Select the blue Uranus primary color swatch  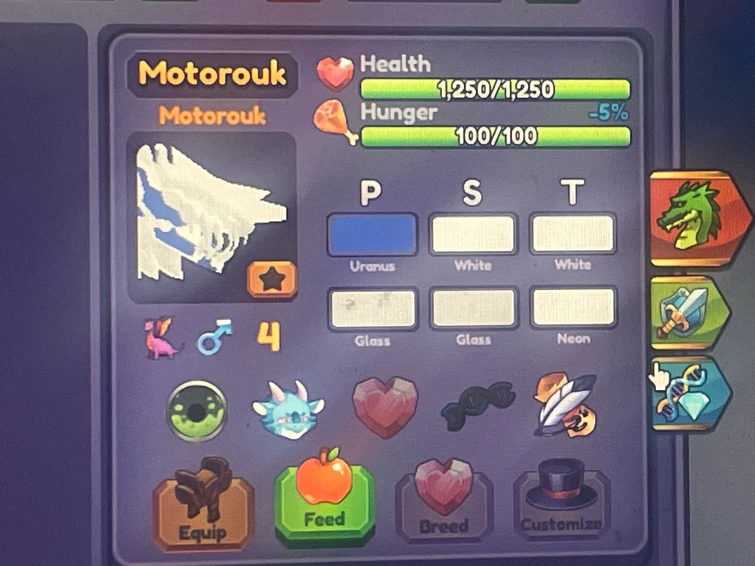click(x=371, y=234)
